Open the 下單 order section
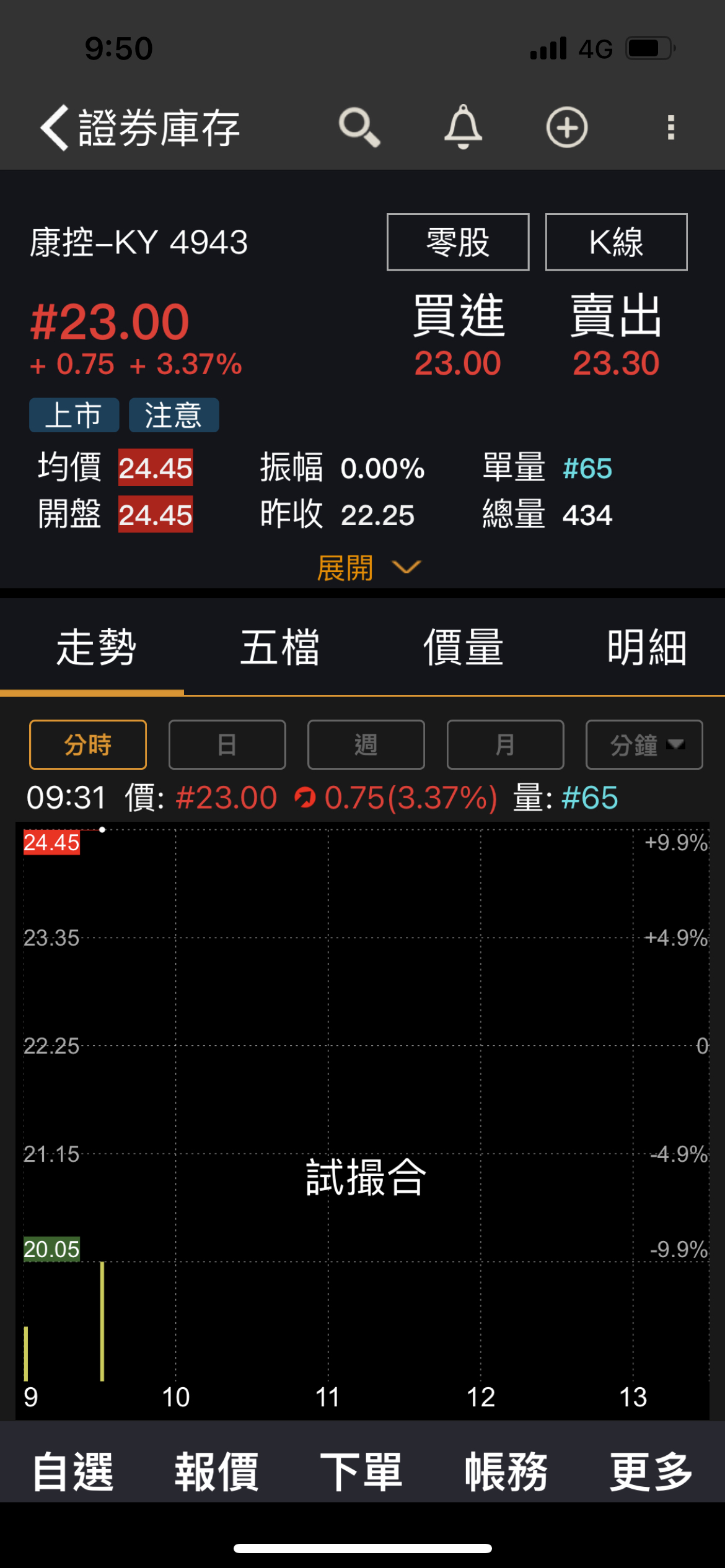 tap(361, 1471)
